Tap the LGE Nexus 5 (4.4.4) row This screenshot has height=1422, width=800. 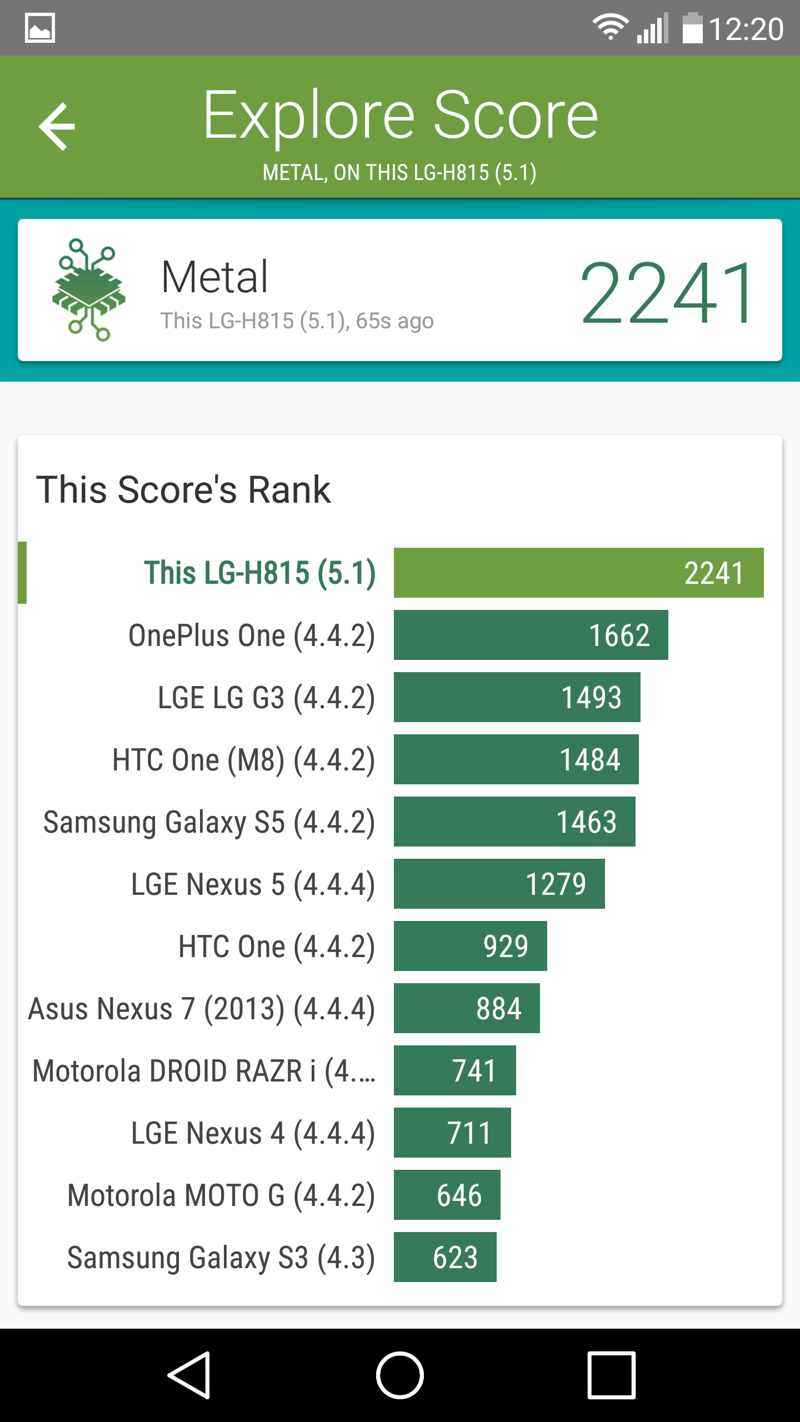(400, 884)
